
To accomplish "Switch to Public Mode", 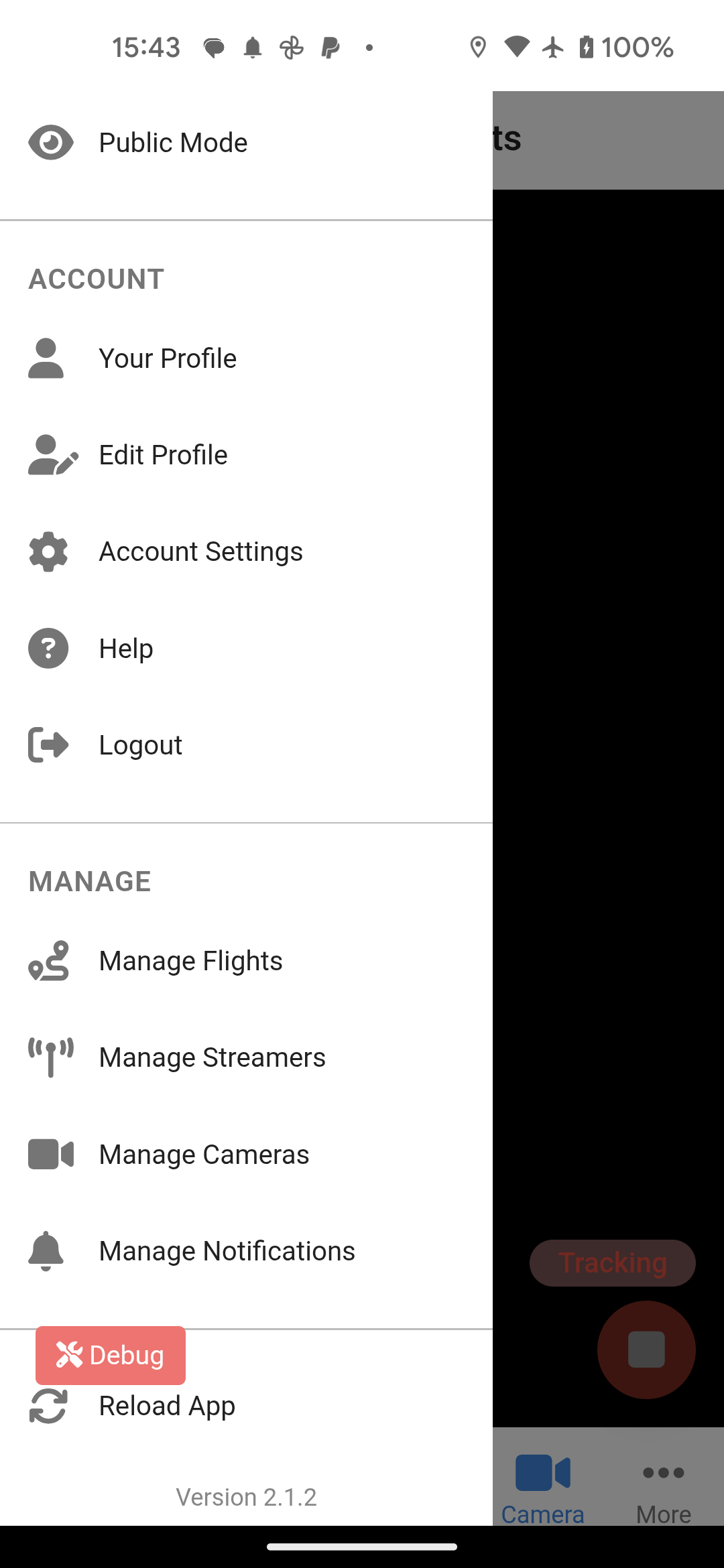I will (x=173, y=143).
